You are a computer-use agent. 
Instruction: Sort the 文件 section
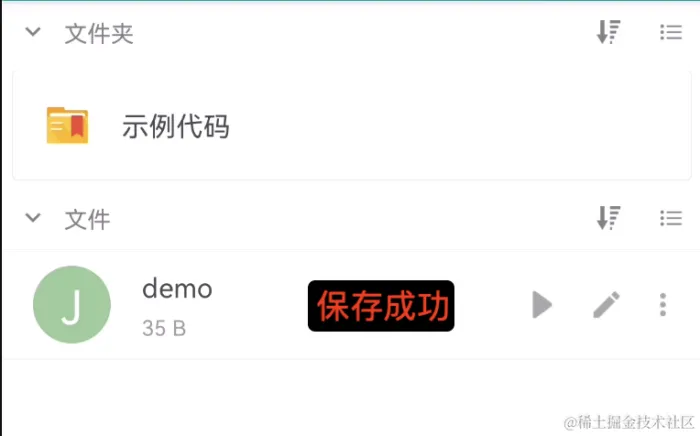pos(608,218)
